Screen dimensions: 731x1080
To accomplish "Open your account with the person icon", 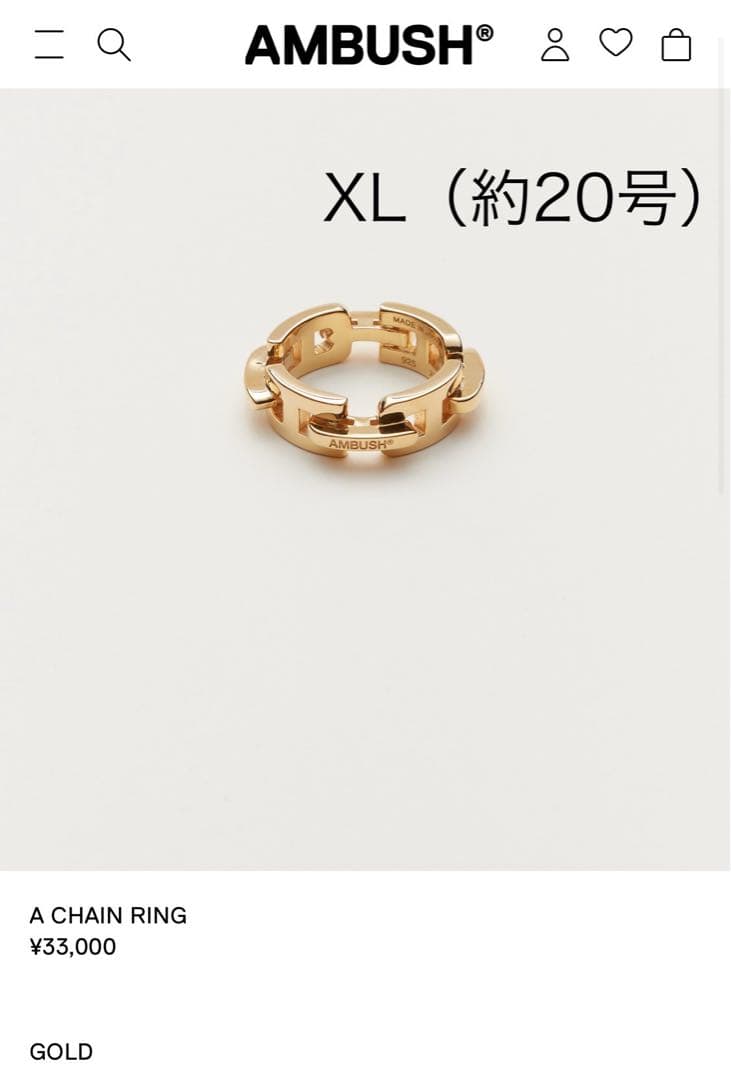I will click(x=555, y=44).
